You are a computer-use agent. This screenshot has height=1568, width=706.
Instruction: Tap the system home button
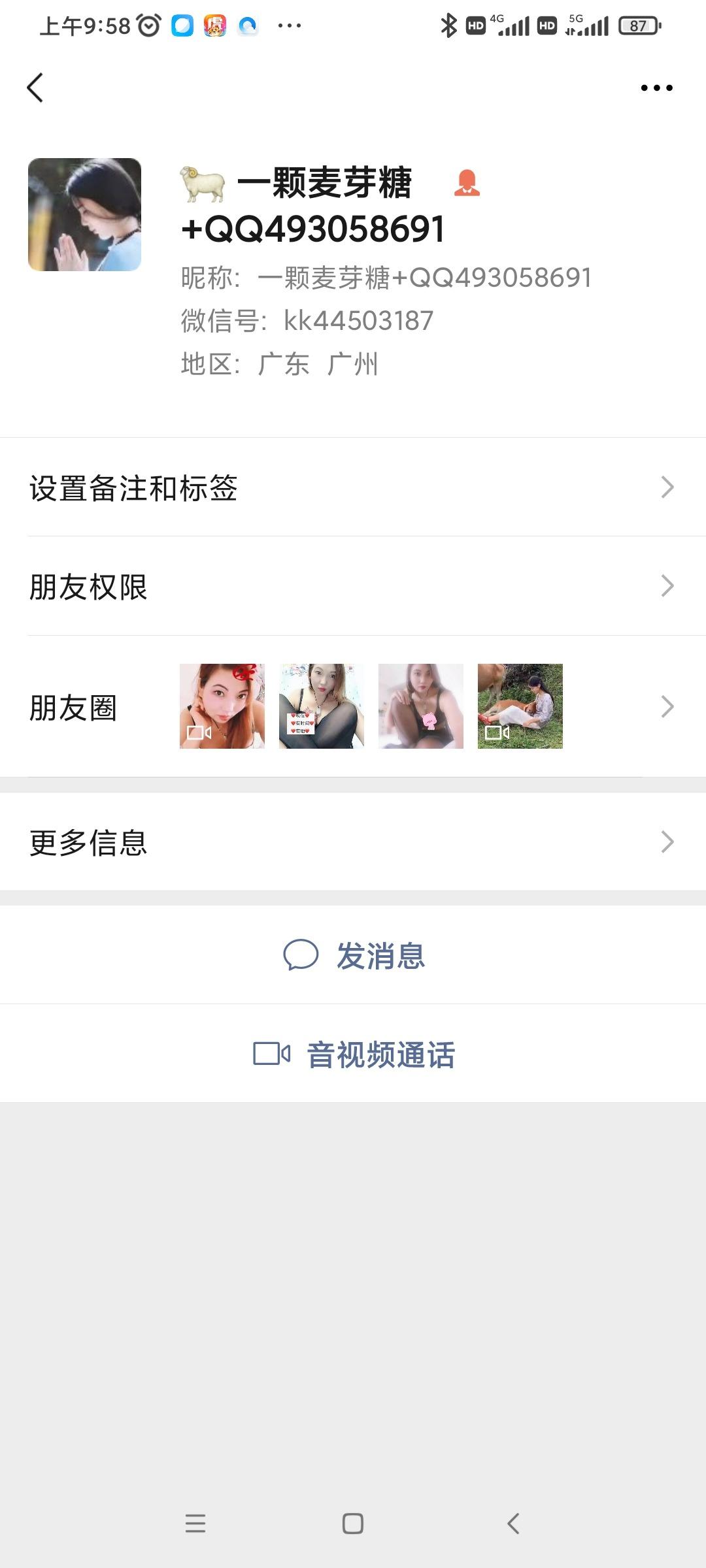click(x=353, y=1524)
